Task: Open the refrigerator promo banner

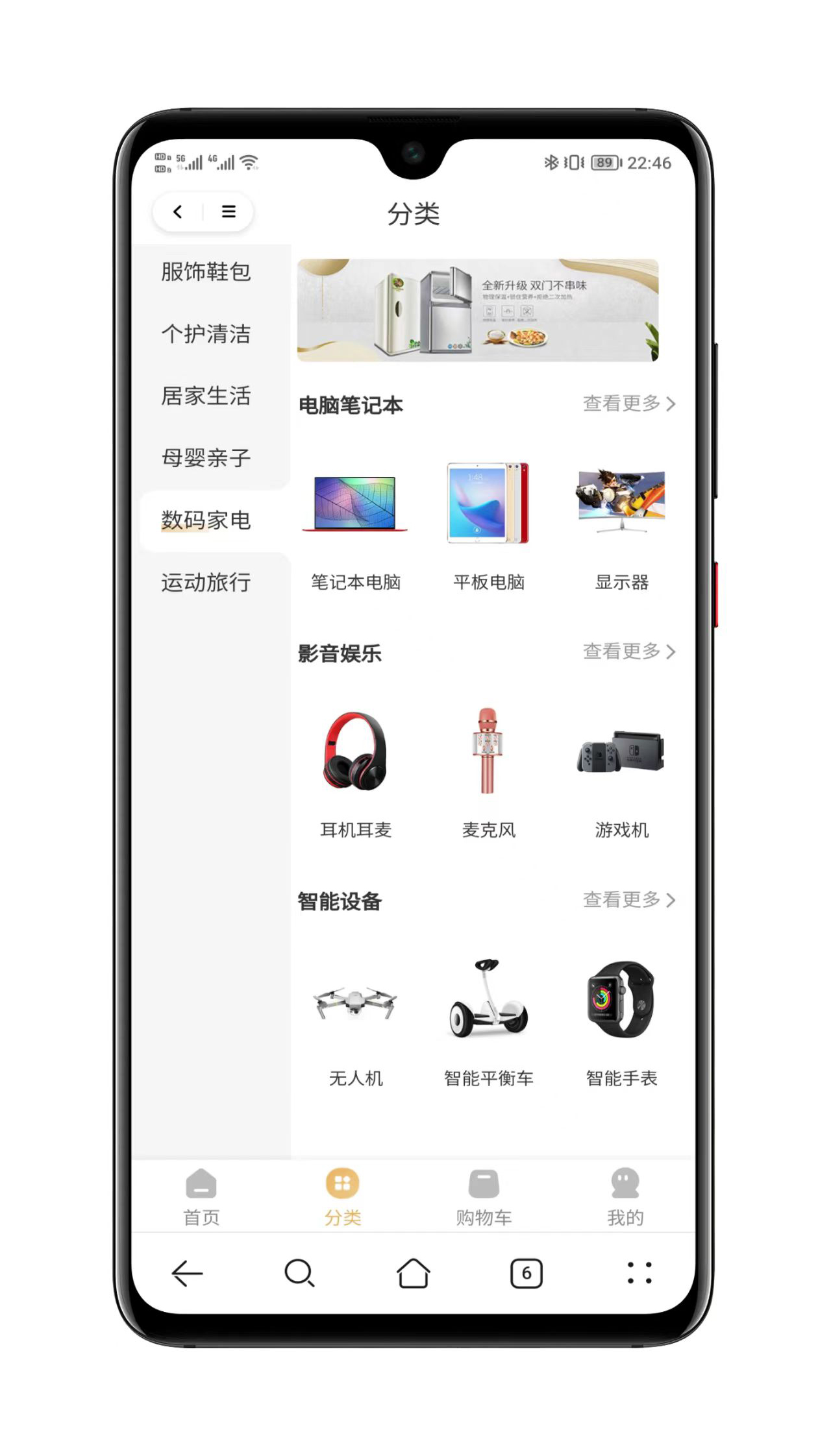Action: 478,310
